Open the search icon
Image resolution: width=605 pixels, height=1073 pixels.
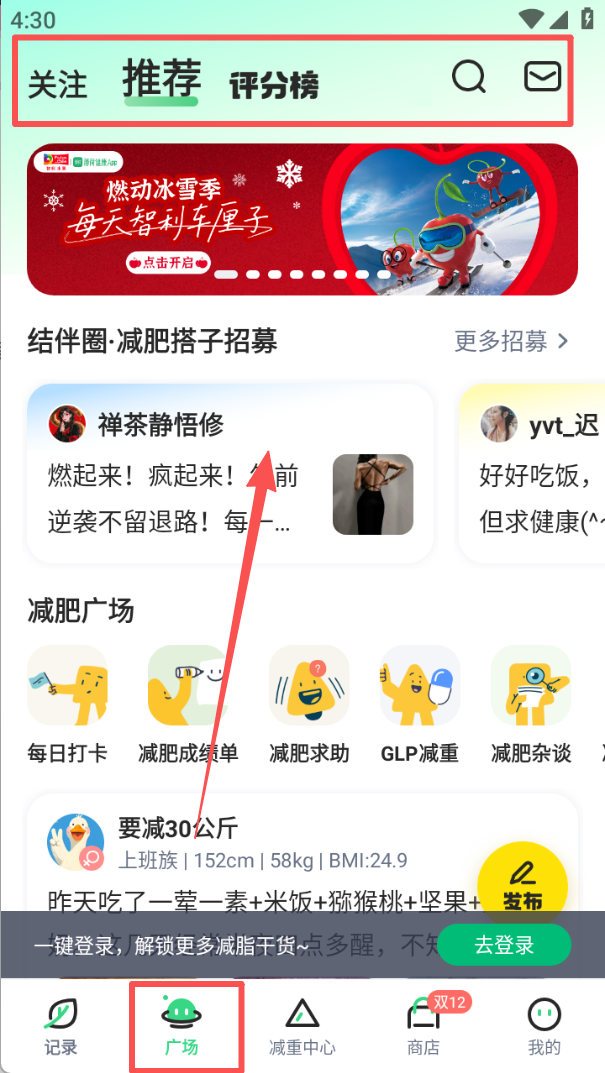(x=468, y=77)
